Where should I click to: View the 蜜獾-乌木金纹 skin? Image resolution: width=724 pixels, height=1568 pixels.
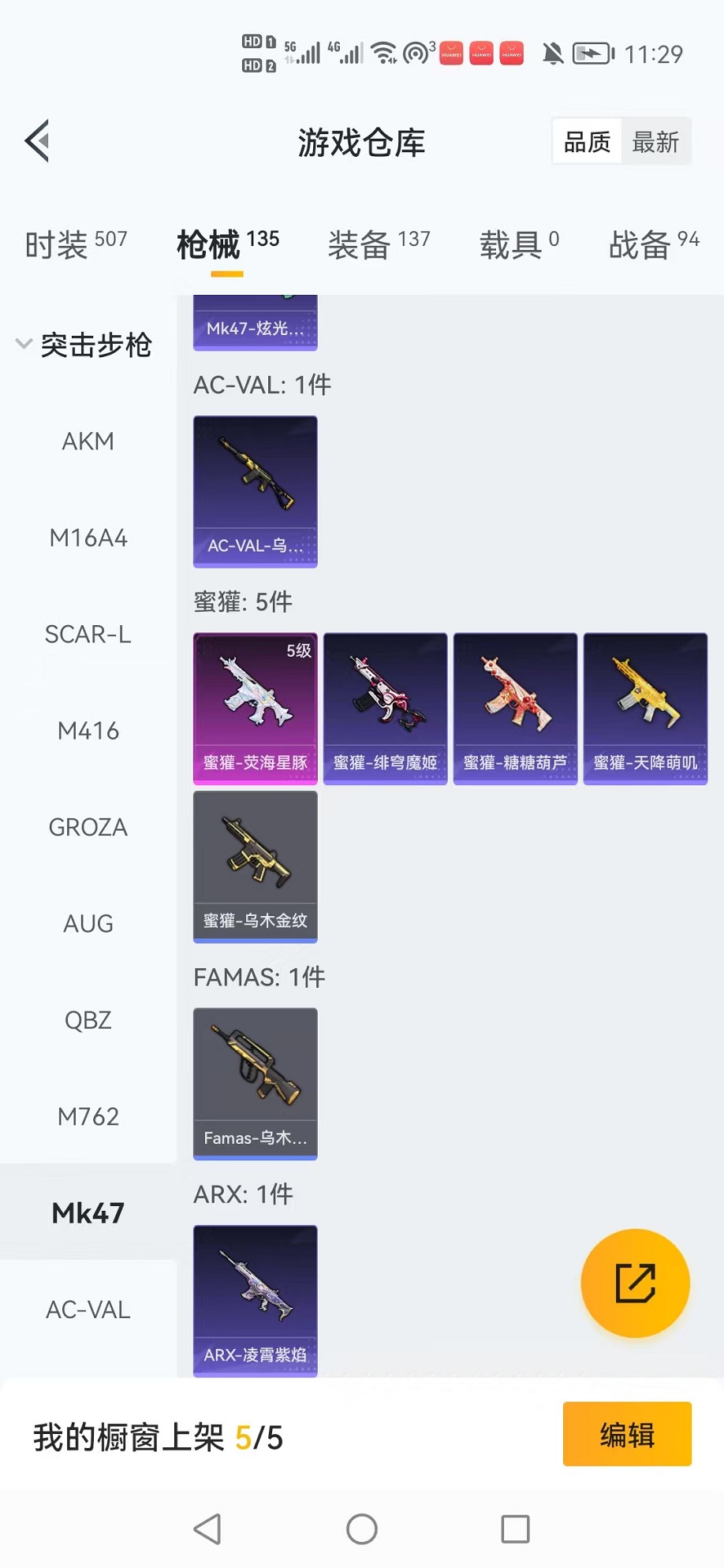[256, 866]
